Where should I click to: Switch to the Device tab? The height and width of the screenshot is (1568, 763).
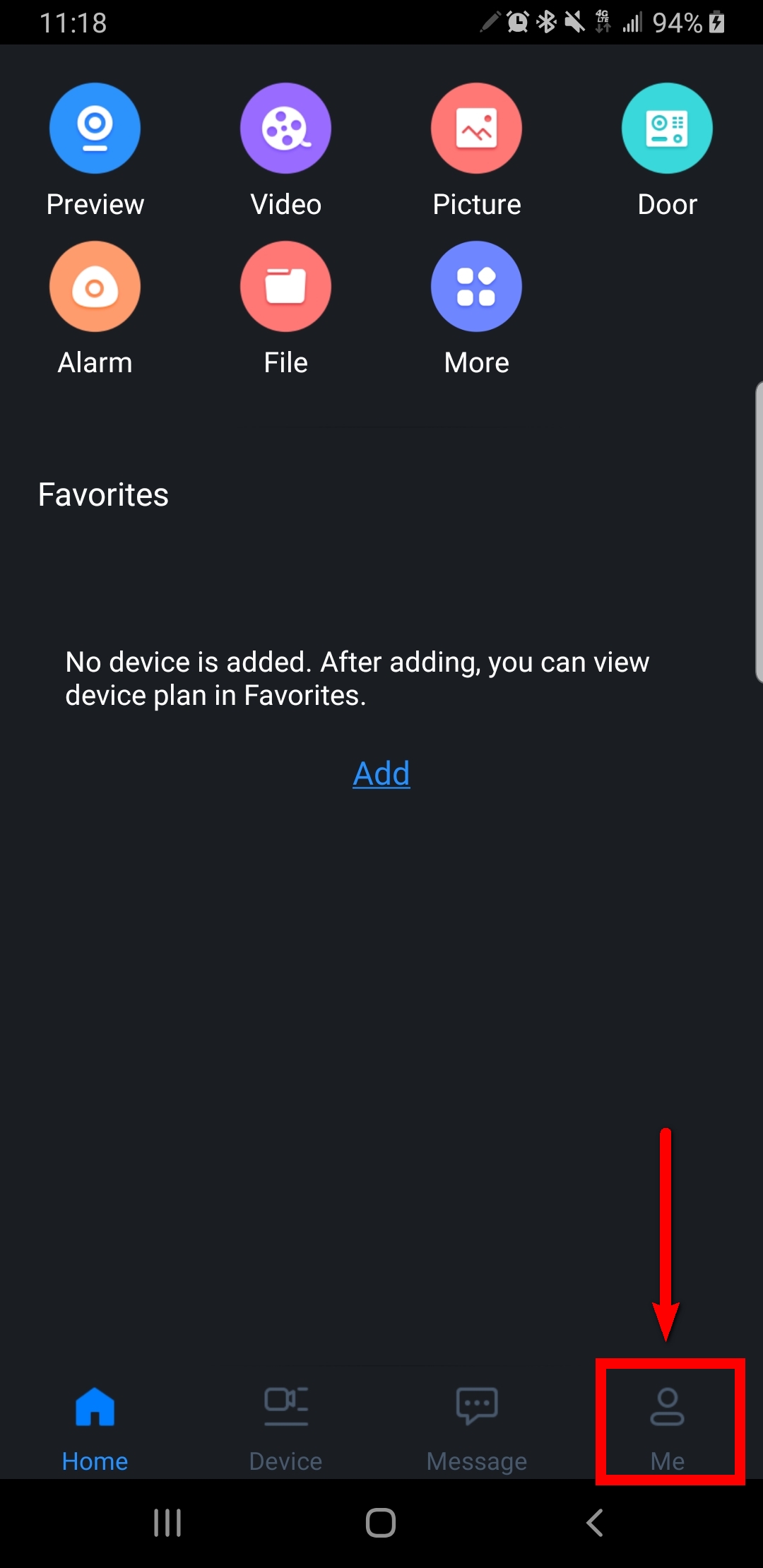click(x=285, y=1427)
